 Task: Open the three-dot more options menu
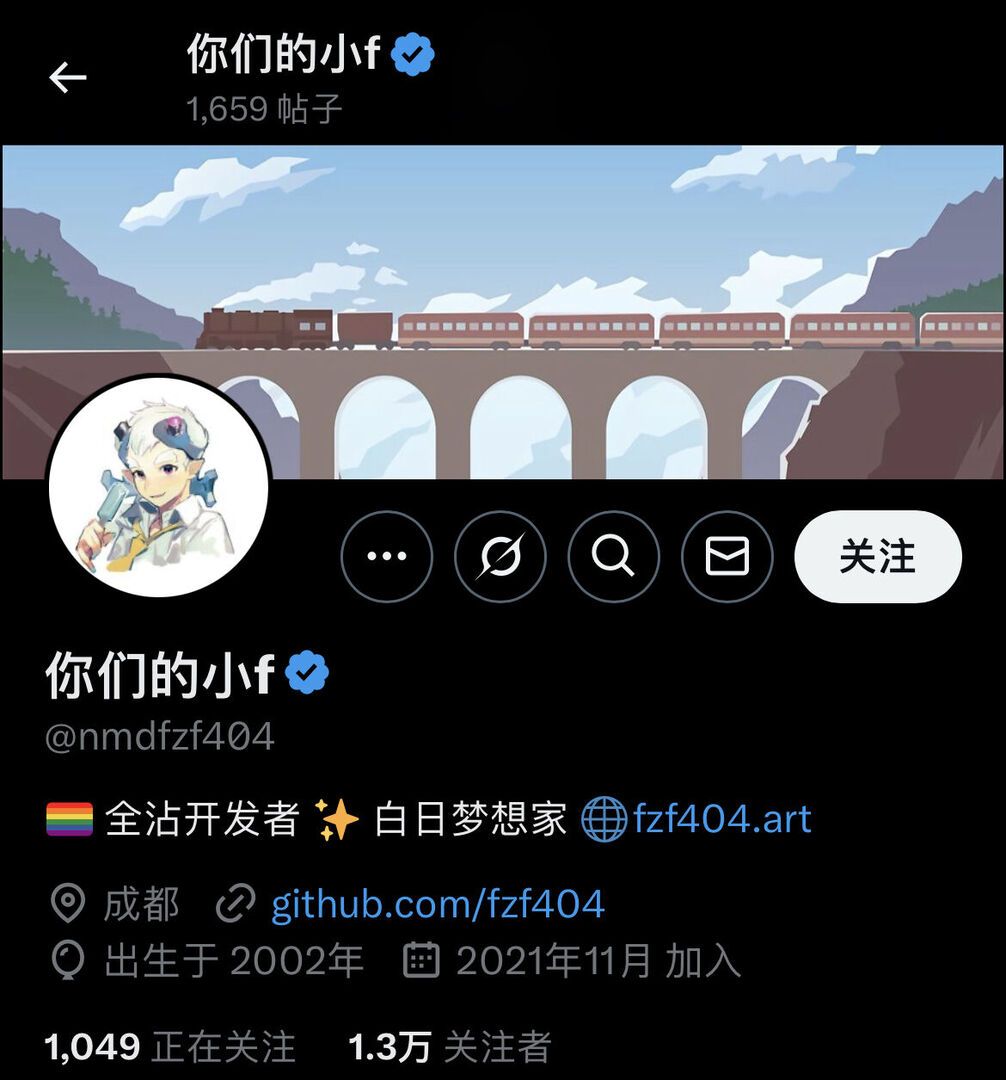click(x=387, y=557)
